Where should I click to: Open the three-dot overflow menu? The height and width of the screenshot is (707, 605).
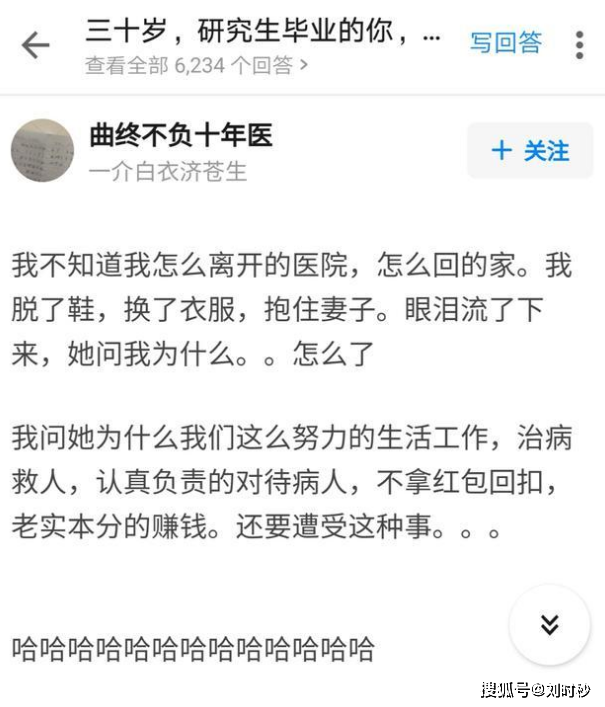580,45
